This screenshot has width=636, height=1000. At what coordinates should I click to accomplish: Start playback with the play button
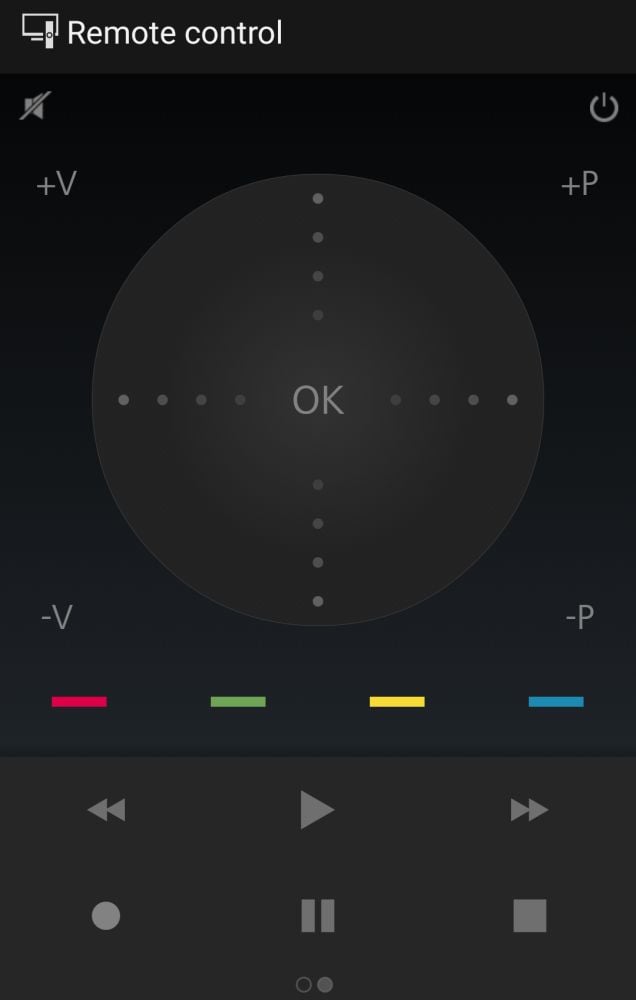point(317,810)
